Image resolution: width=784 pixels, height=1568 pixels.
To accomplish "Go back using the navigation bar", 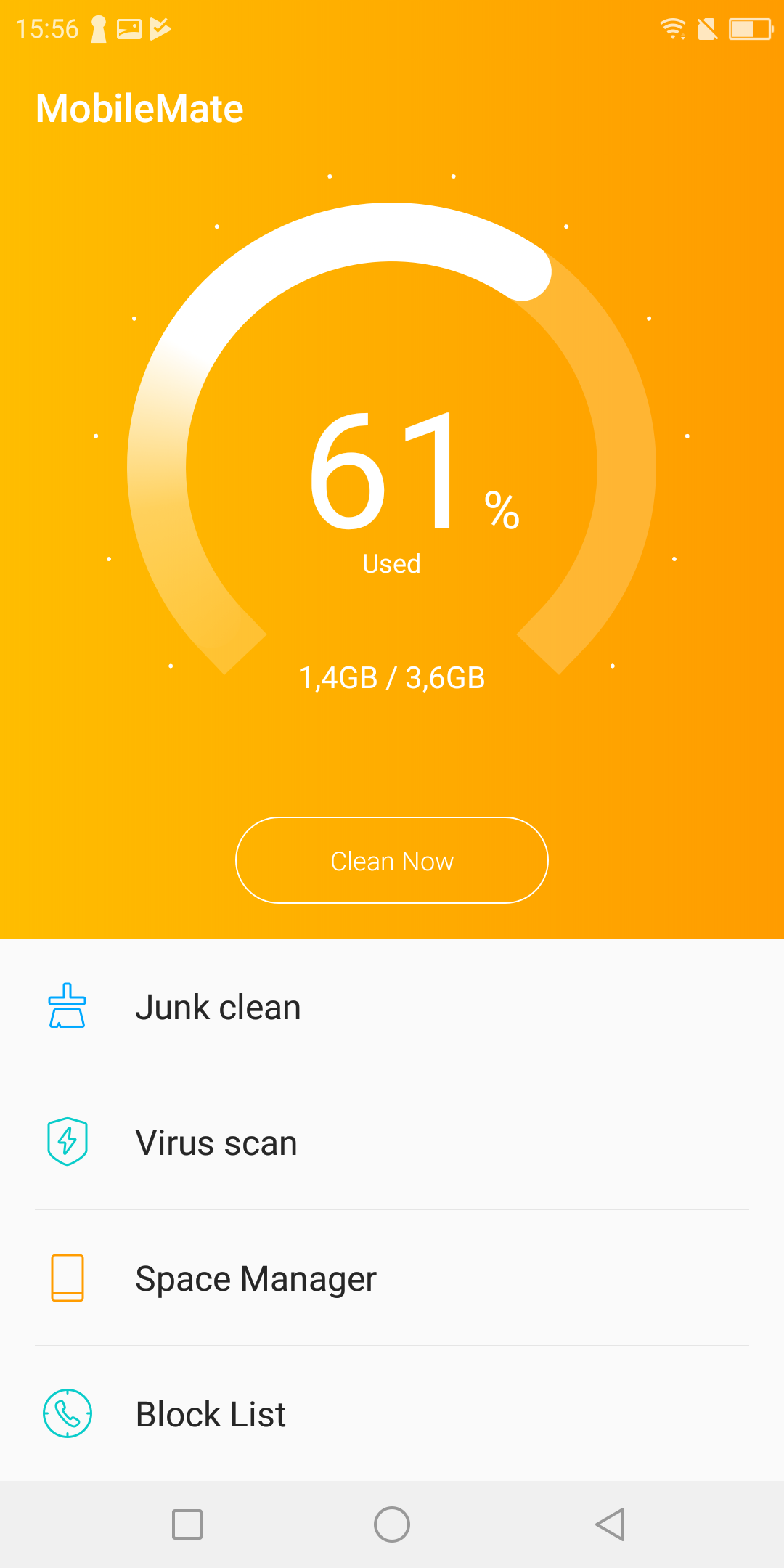I will (x=610, y=1524).
